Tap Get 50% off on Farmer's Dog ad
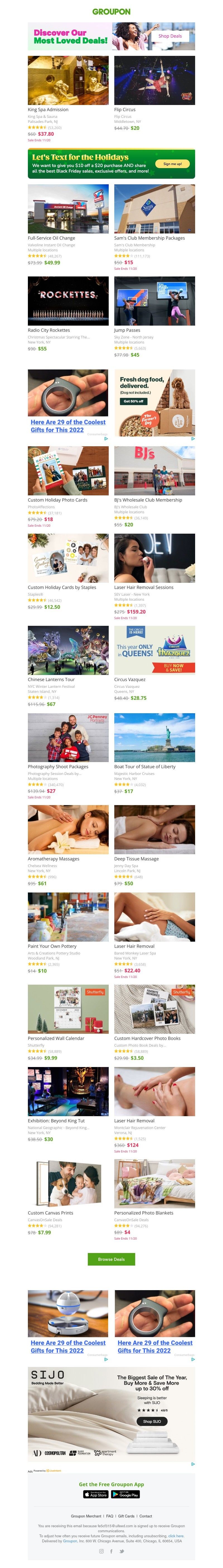This screenshot has width=223, height=1568. point(133,401)
